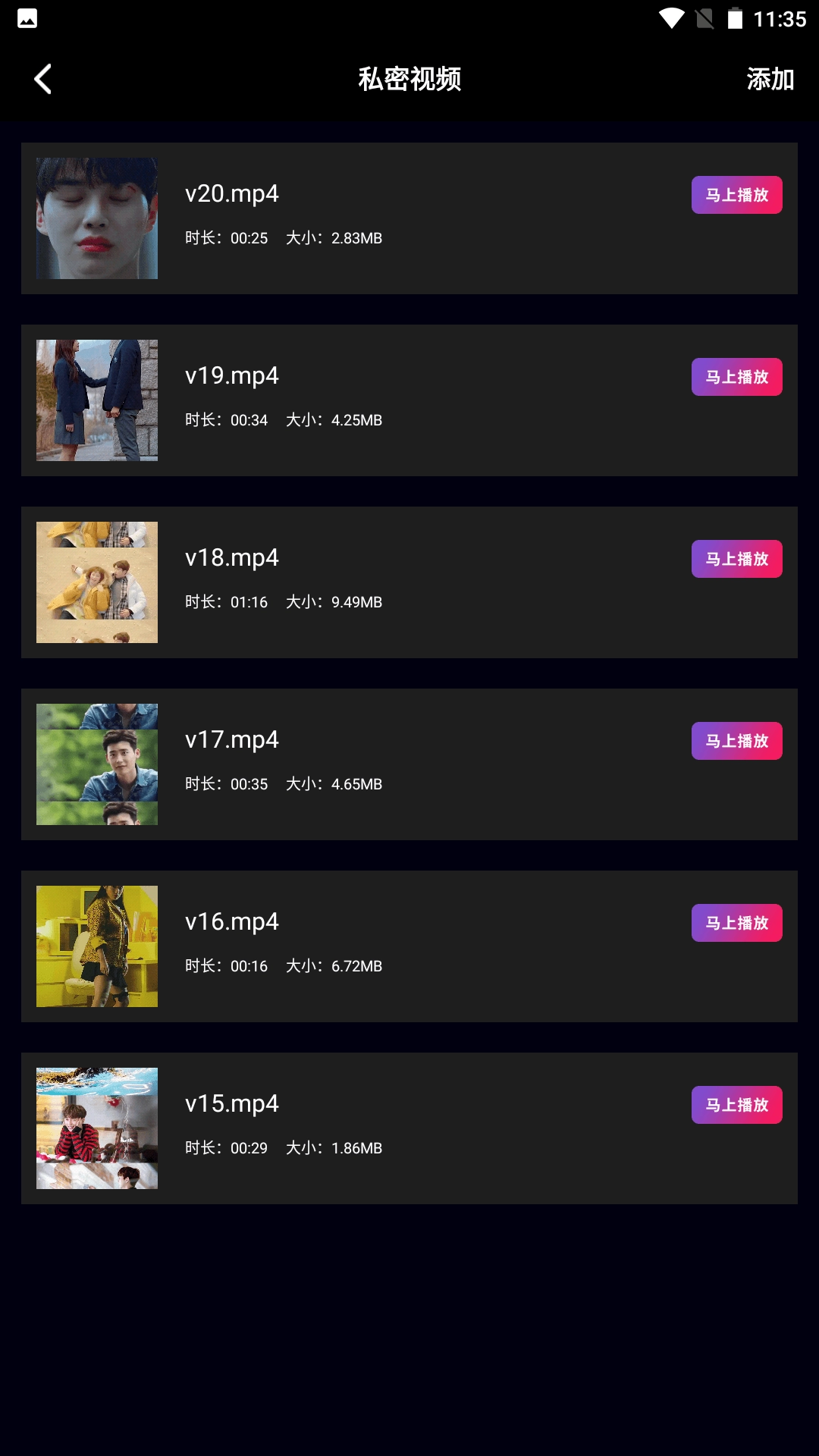Select the v18.mp4 thumbnail
The height and width of the screenshot is (1456, 819).
click(97, 582)
